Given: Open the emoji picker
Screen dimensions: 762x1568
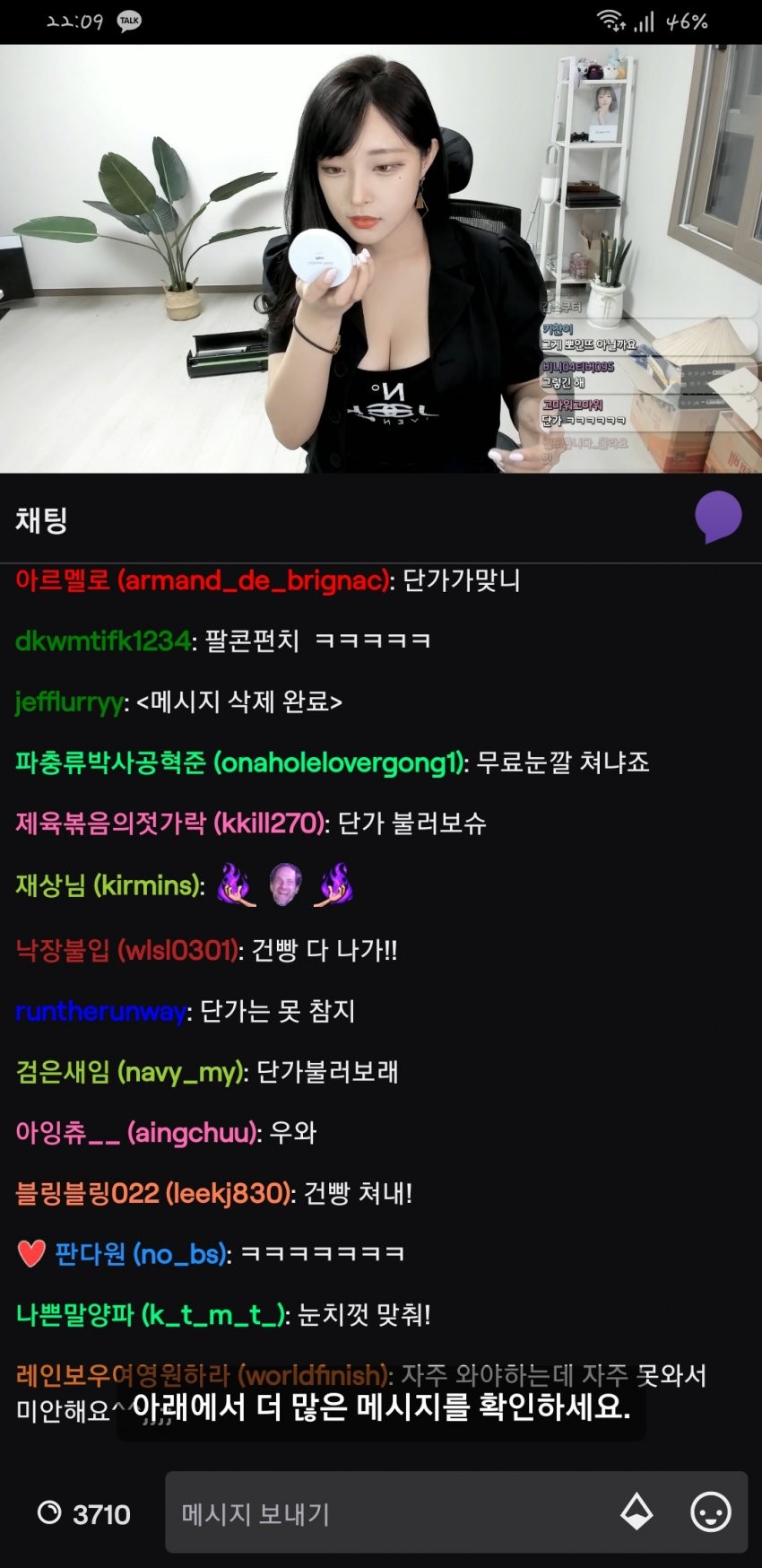Looking at the screenshot, I should pyautogui.click(x=710, y=1513).
